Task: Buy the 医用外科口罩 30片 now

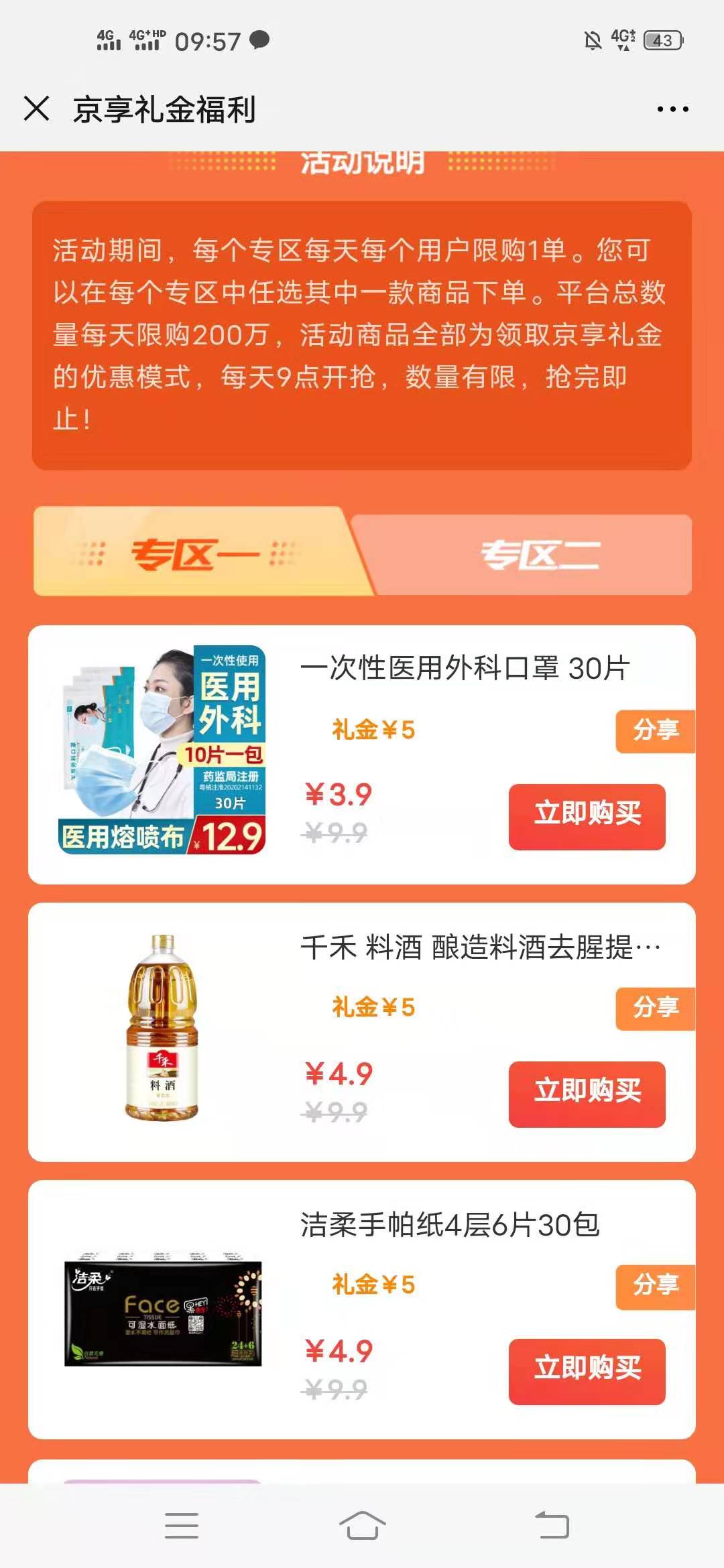Action: 587,815
